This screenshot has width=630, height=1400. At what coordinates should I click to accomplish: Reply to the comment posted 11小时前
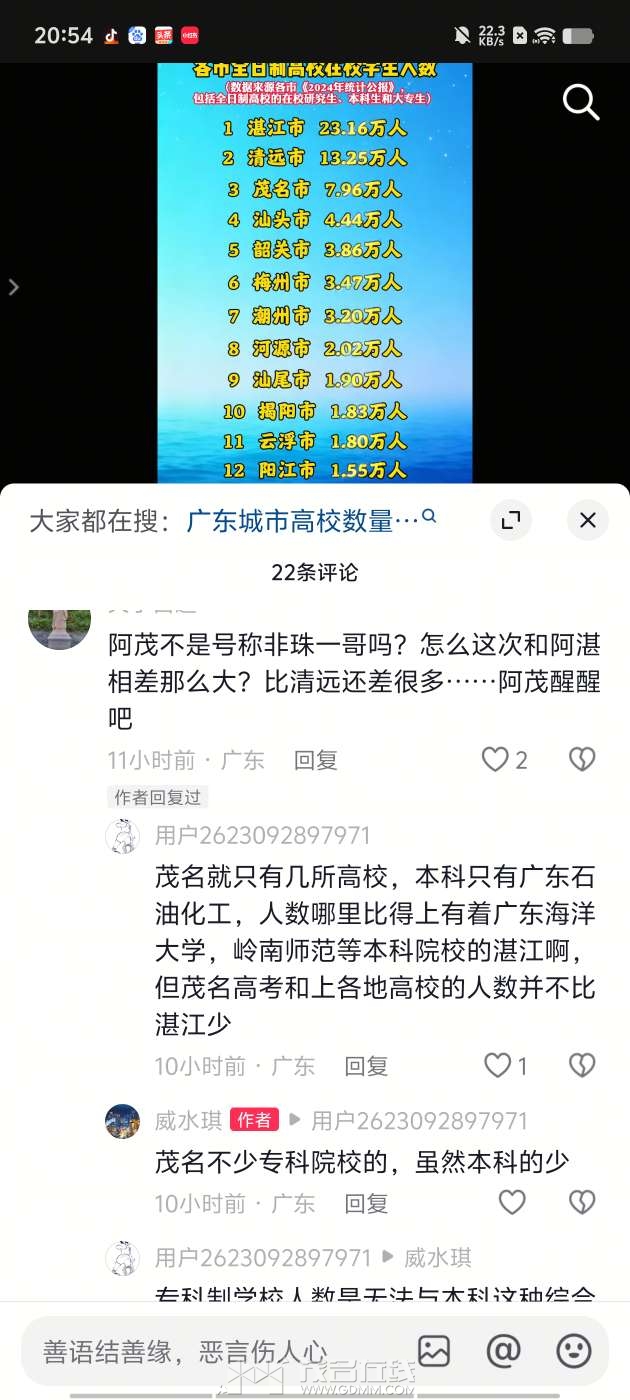point(315,760)
